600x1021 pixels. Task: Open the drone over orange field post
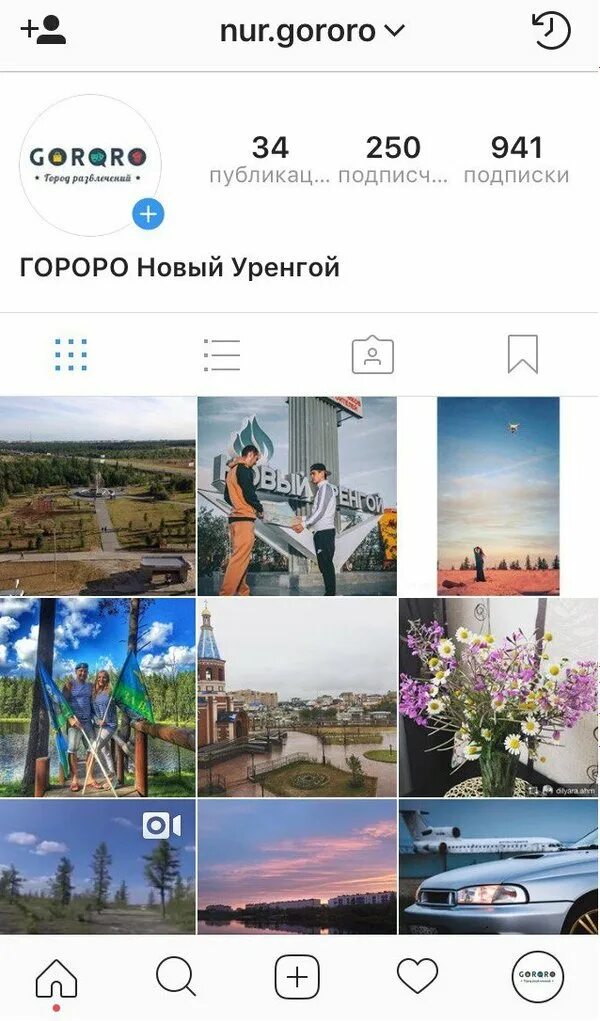499,496
